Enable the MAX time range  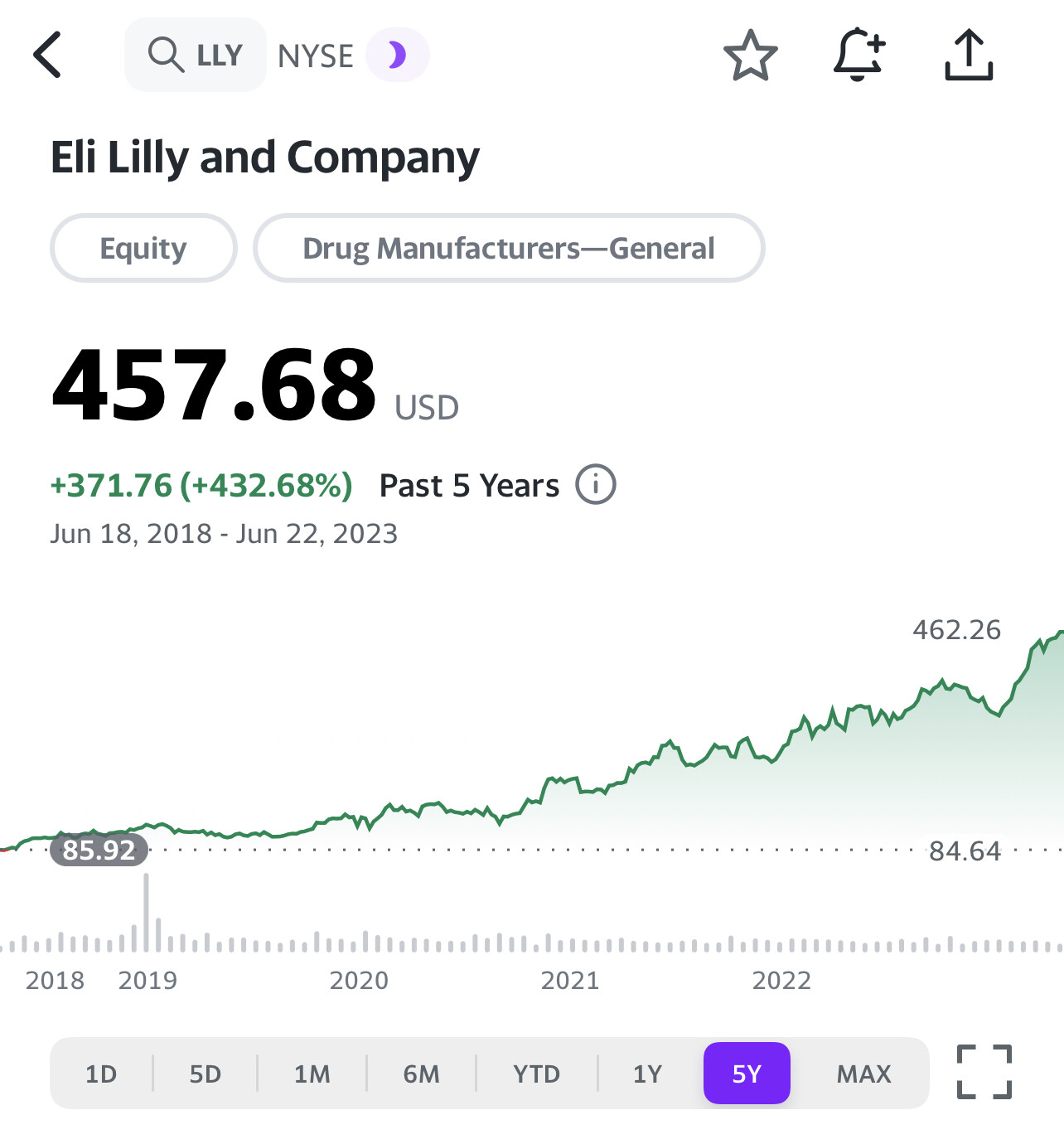[x=863, y=1074]
